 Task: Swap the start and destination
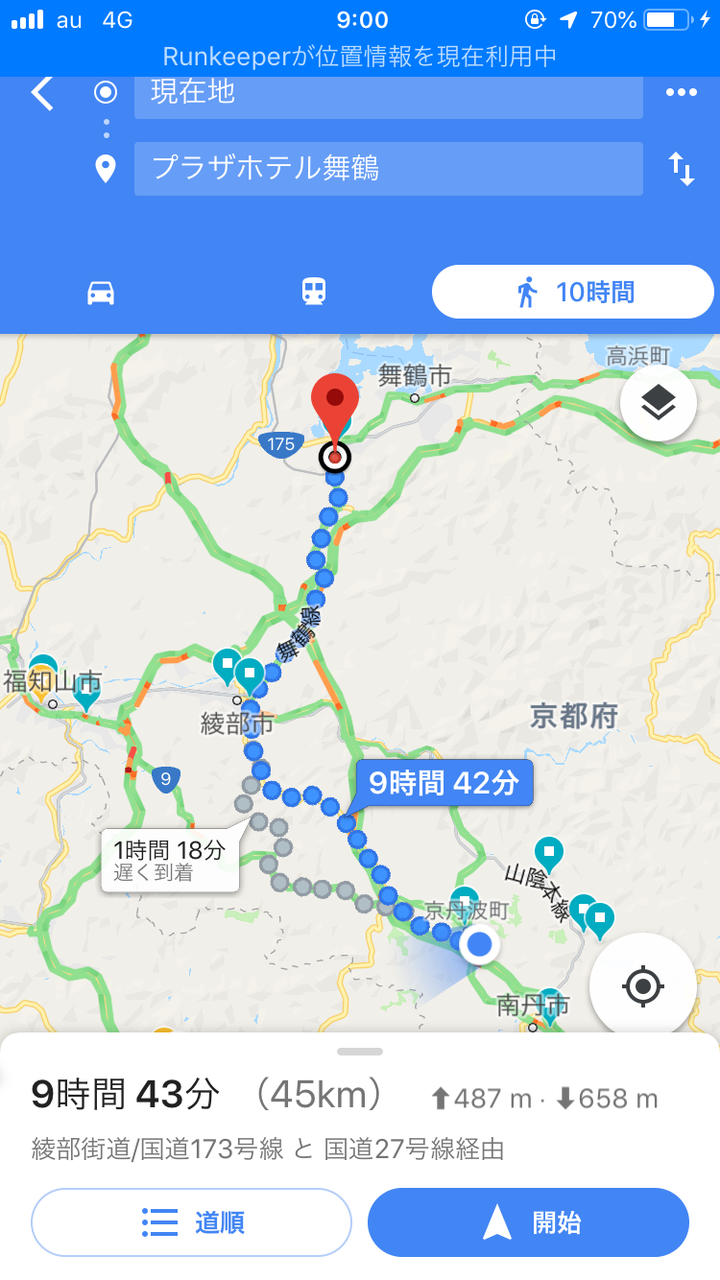682,169
